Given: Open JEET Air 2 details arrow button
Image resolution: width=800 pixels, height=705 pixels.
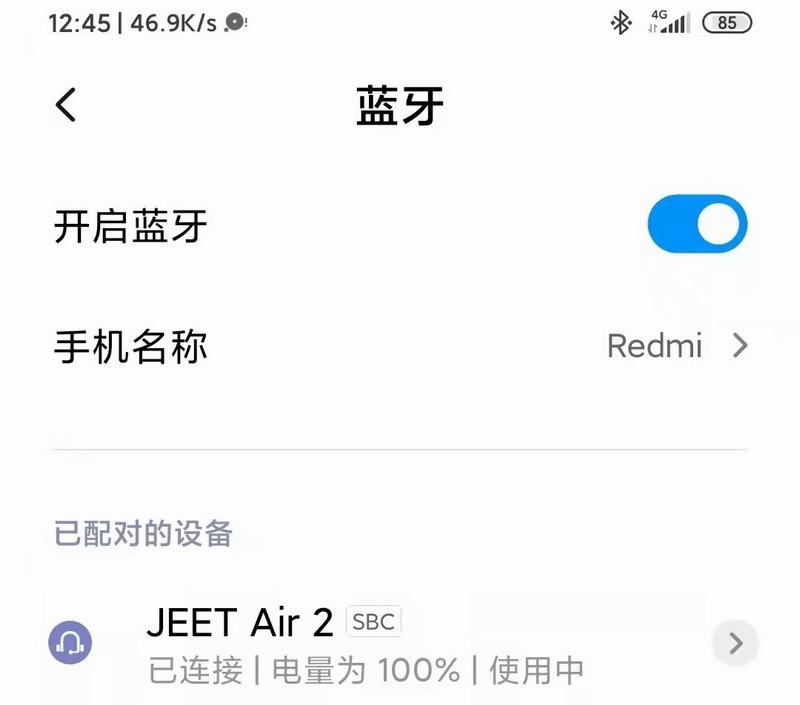Looking at the screenshot, I should [735, 643].
